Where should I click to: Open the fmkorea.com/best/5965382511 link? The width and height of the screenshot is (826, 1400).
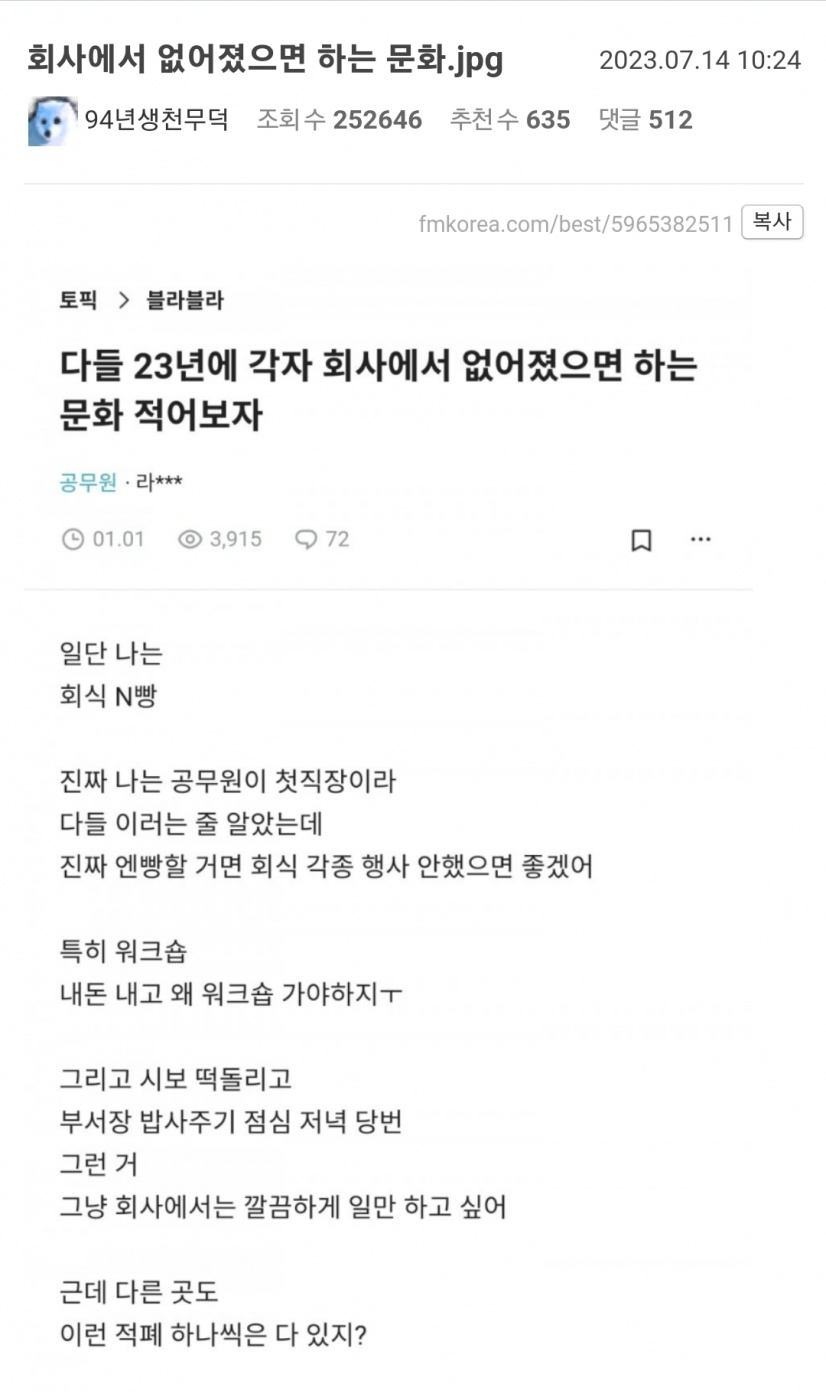(x=575, y=224)
